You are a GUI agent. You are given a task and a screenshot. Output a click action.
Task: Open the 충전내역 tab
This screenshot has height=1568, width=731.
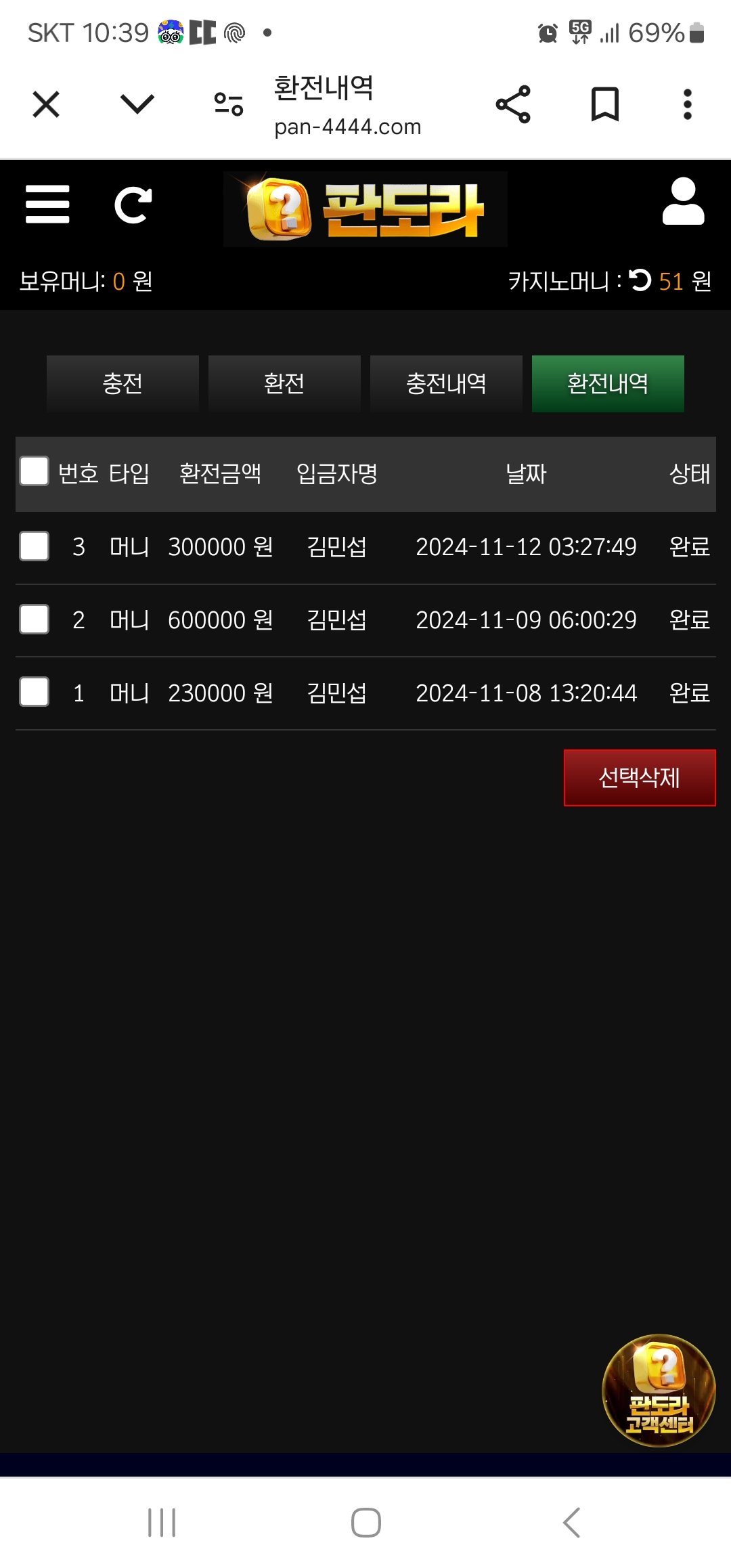click(446, 384)
